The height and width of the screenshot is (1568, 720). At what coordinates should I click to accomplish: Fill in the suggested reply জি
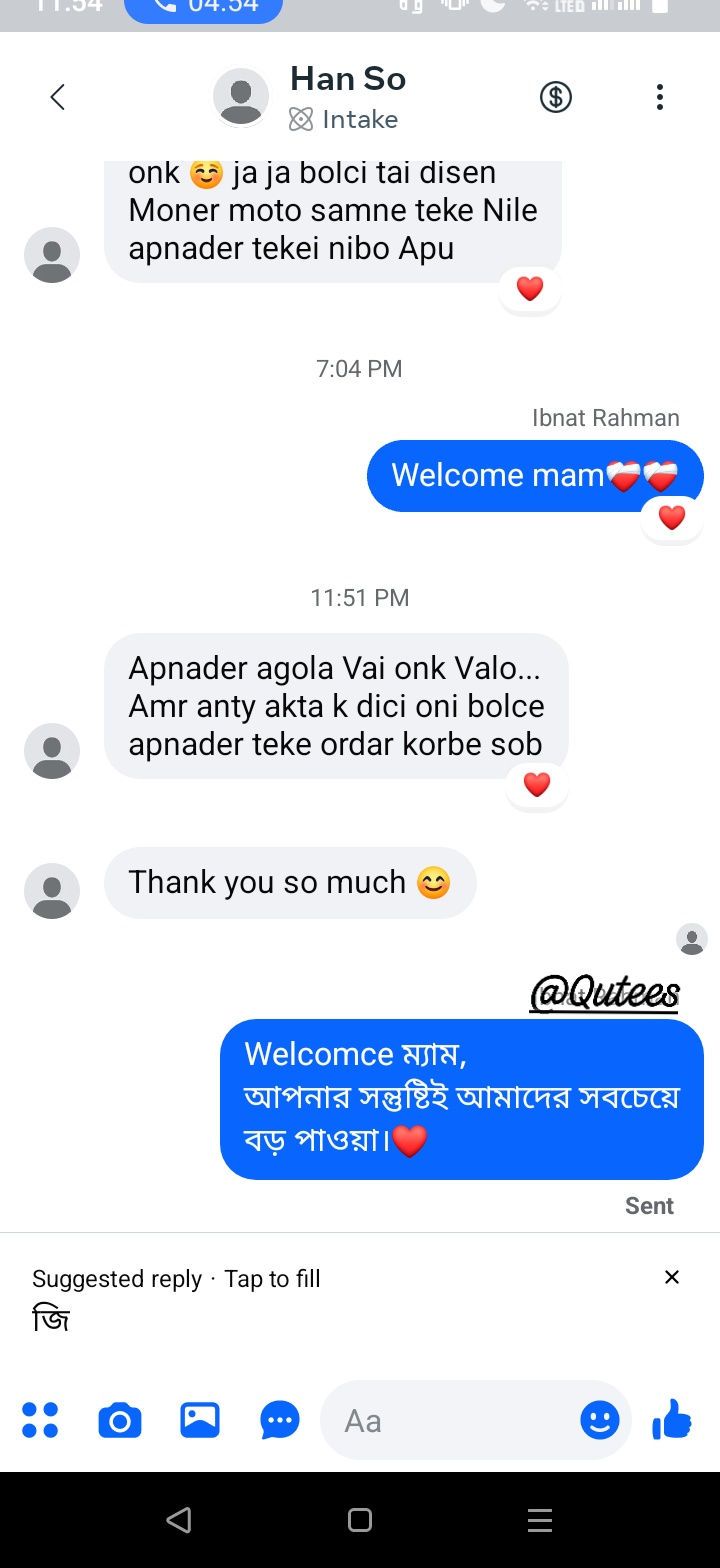(x=51, y=1320)
